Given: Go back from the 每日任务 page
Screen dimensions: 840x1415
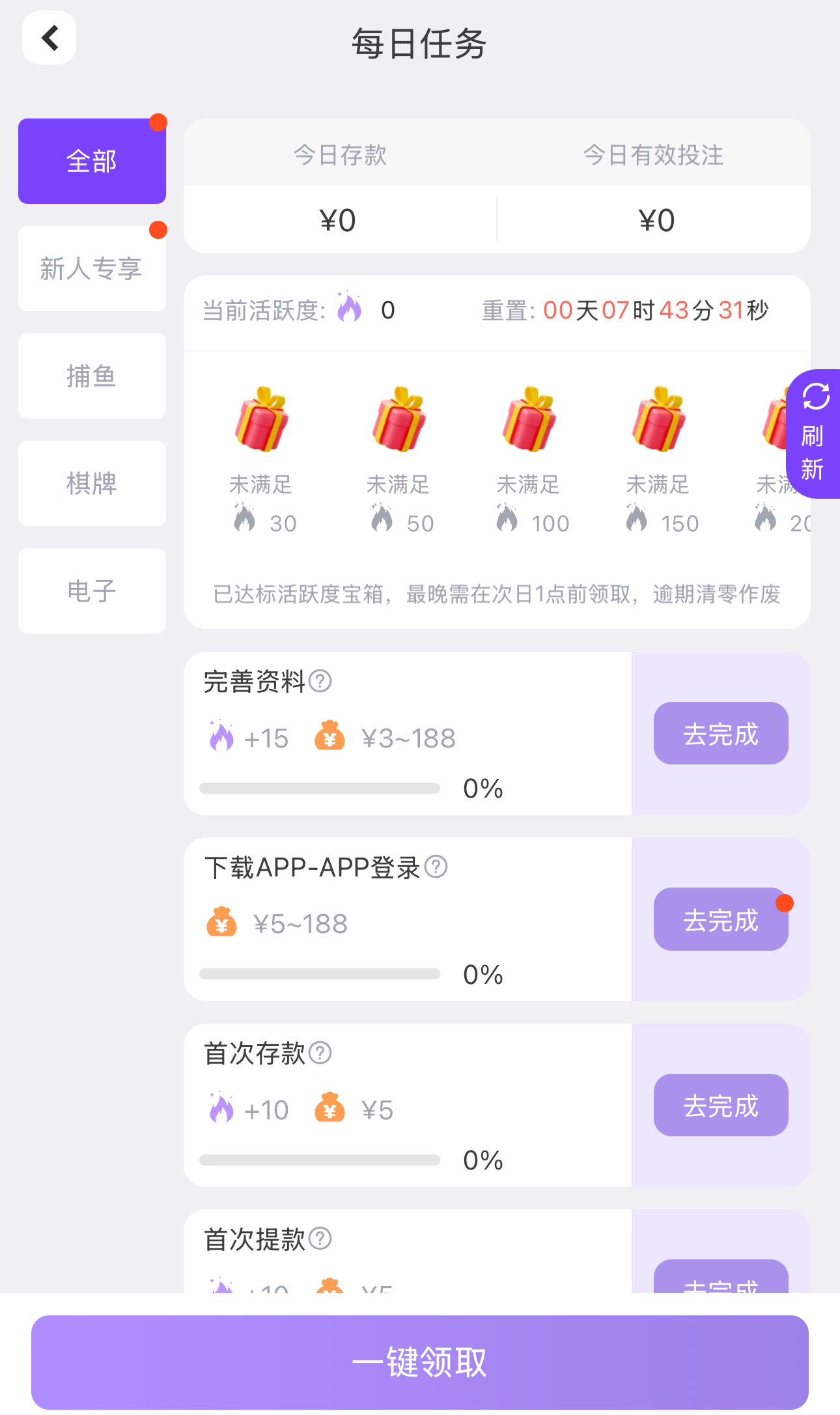Looking at the screenshot, I should pos(49,38).
